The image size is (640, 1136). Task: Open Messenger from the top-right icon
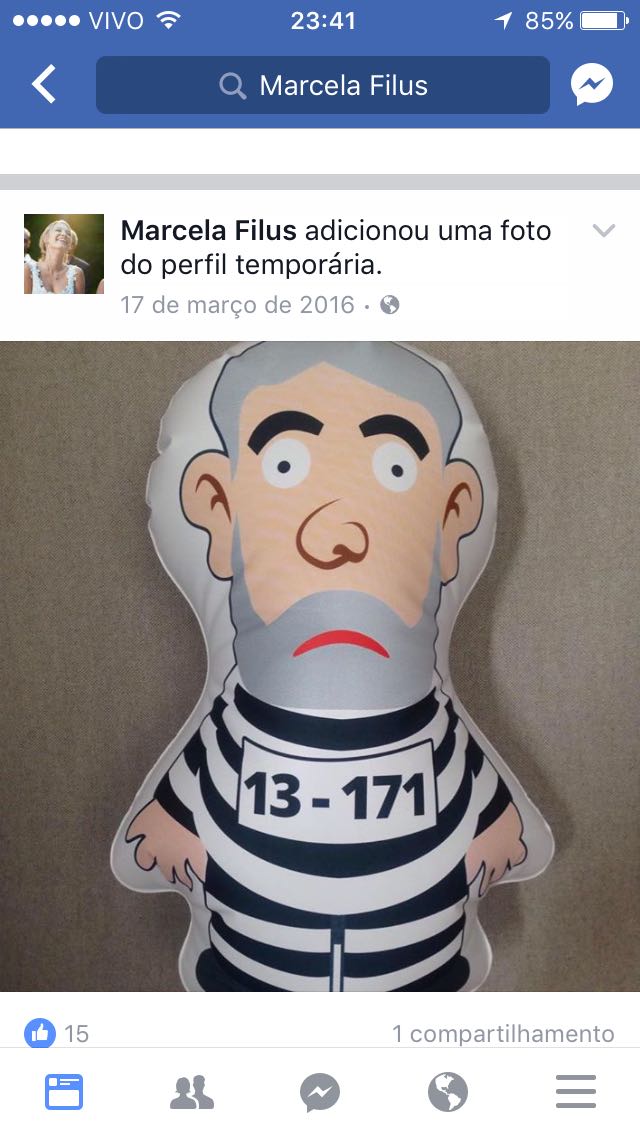pos(592,86)
